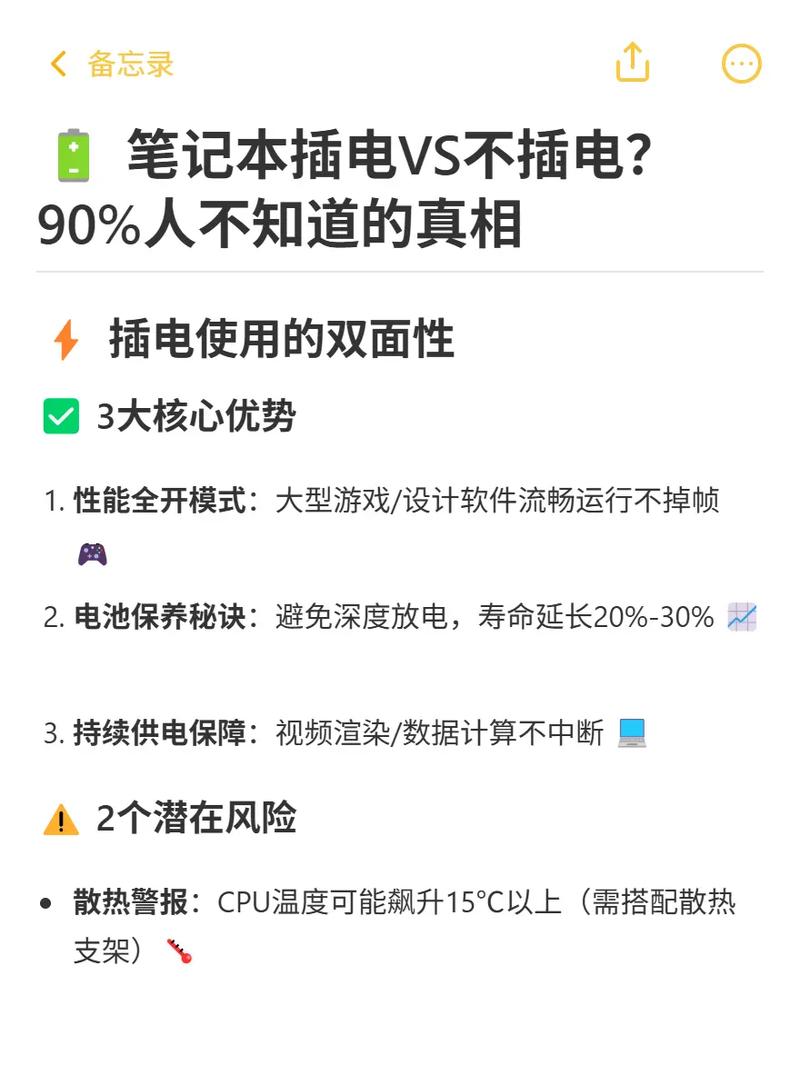The height and width of the screenshot is (1065, 800).
Task: Tap the back chevron next to 备忘录
Action: click(59, 64)
